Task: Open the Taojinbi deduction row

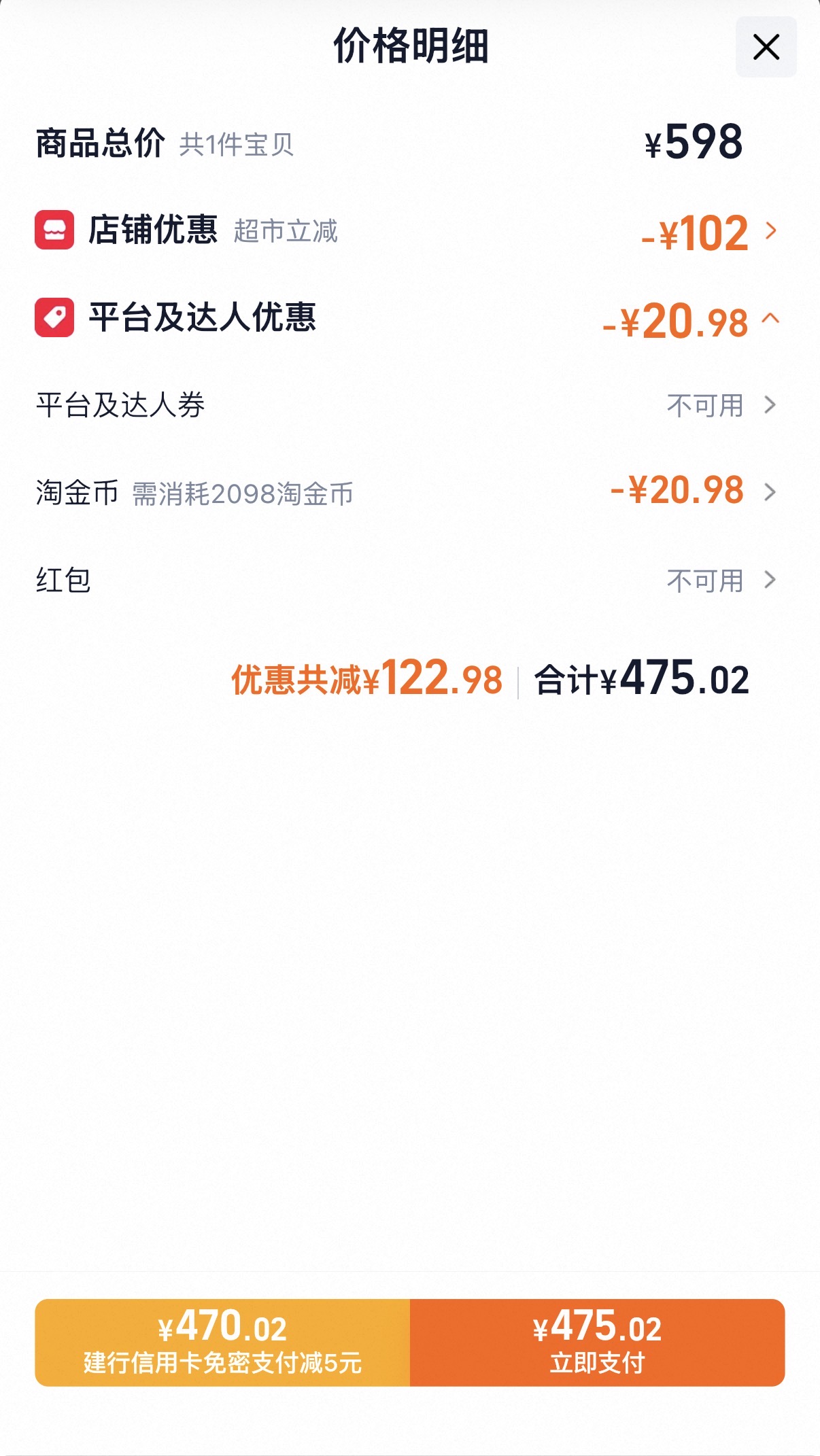Action: pyautogui.click(x=409, y=492)
